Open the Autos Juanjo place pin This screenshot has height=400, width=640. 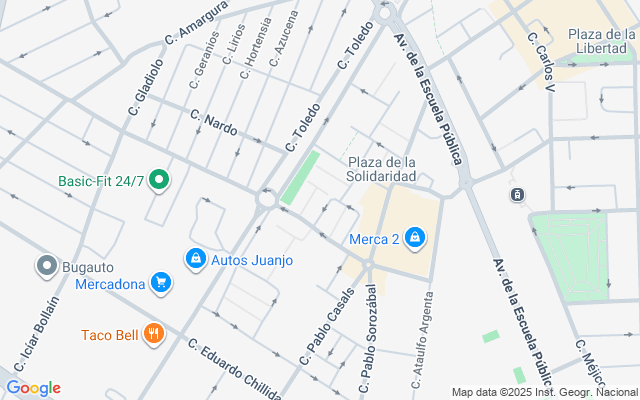tap(195, 258)
